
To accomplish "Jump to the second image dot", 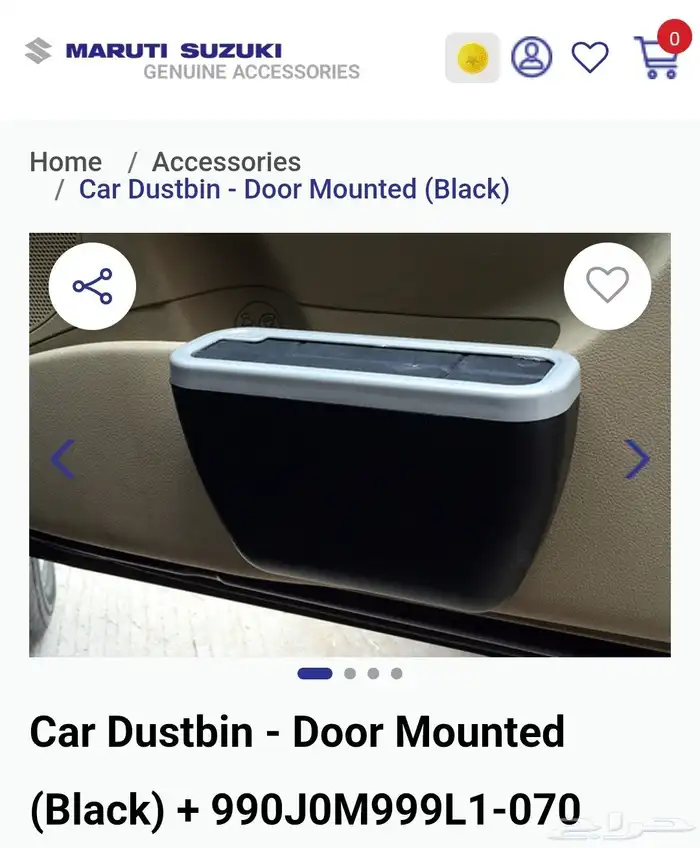I will [350, 673].
